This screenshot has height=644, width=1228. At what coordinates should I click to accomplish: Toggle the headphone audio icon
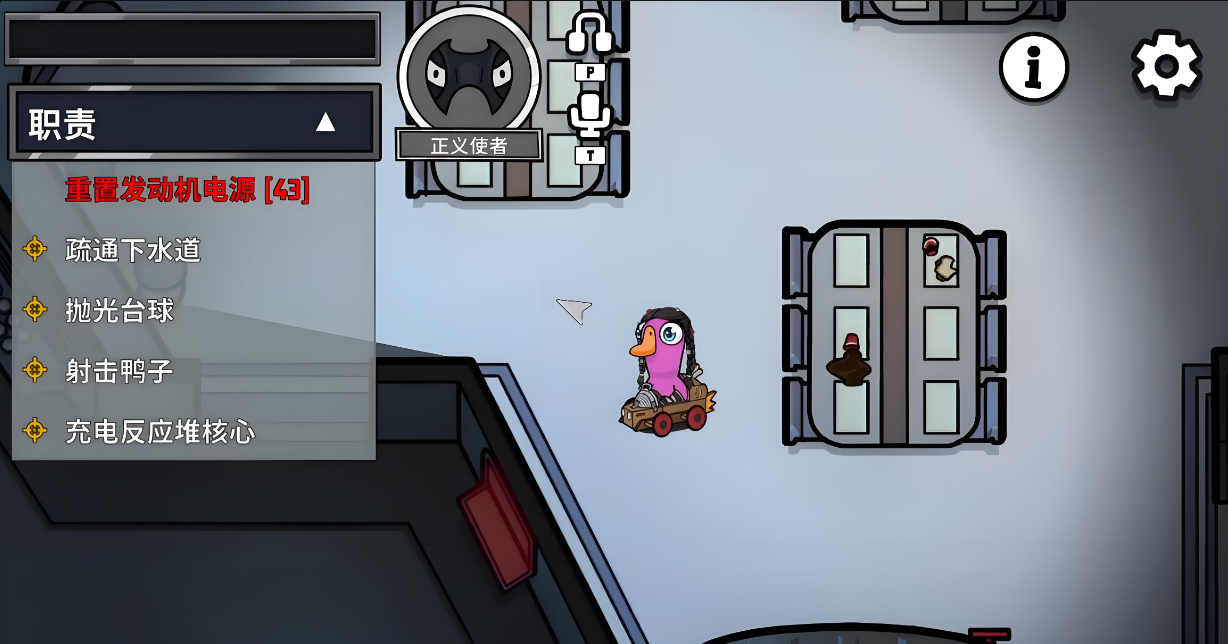[589, 35]
